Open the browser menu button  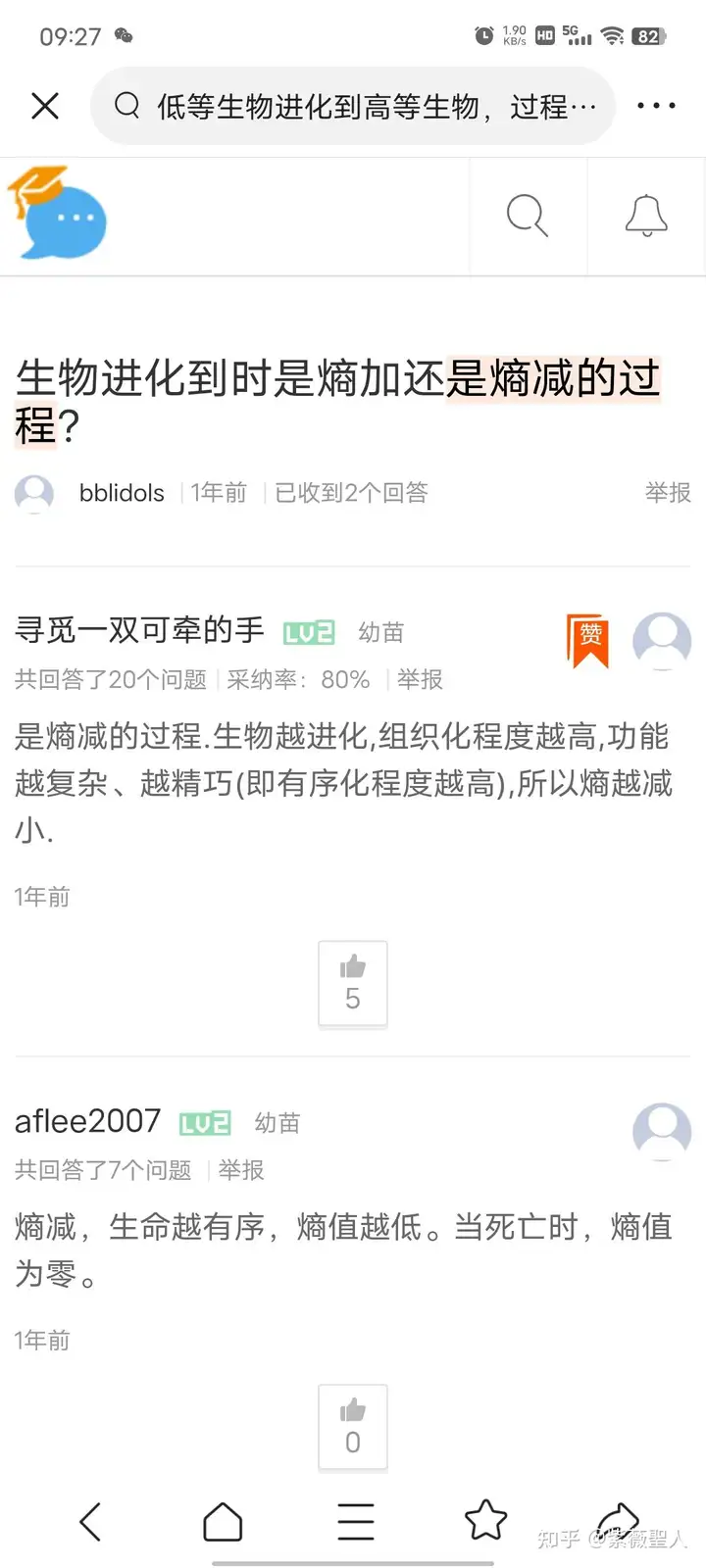click(356, 1522)
